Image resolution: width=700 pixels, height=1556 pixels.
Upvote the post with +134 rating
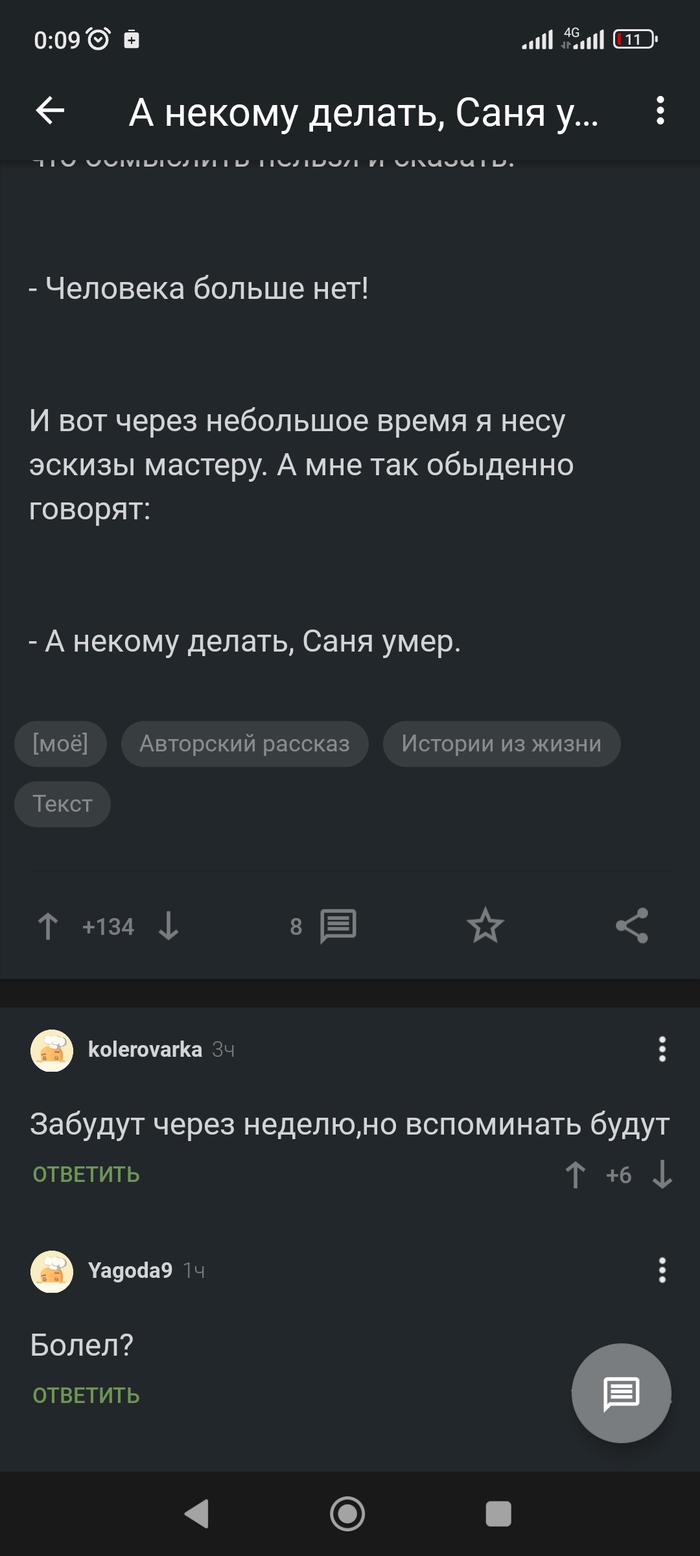coord(48,927)
